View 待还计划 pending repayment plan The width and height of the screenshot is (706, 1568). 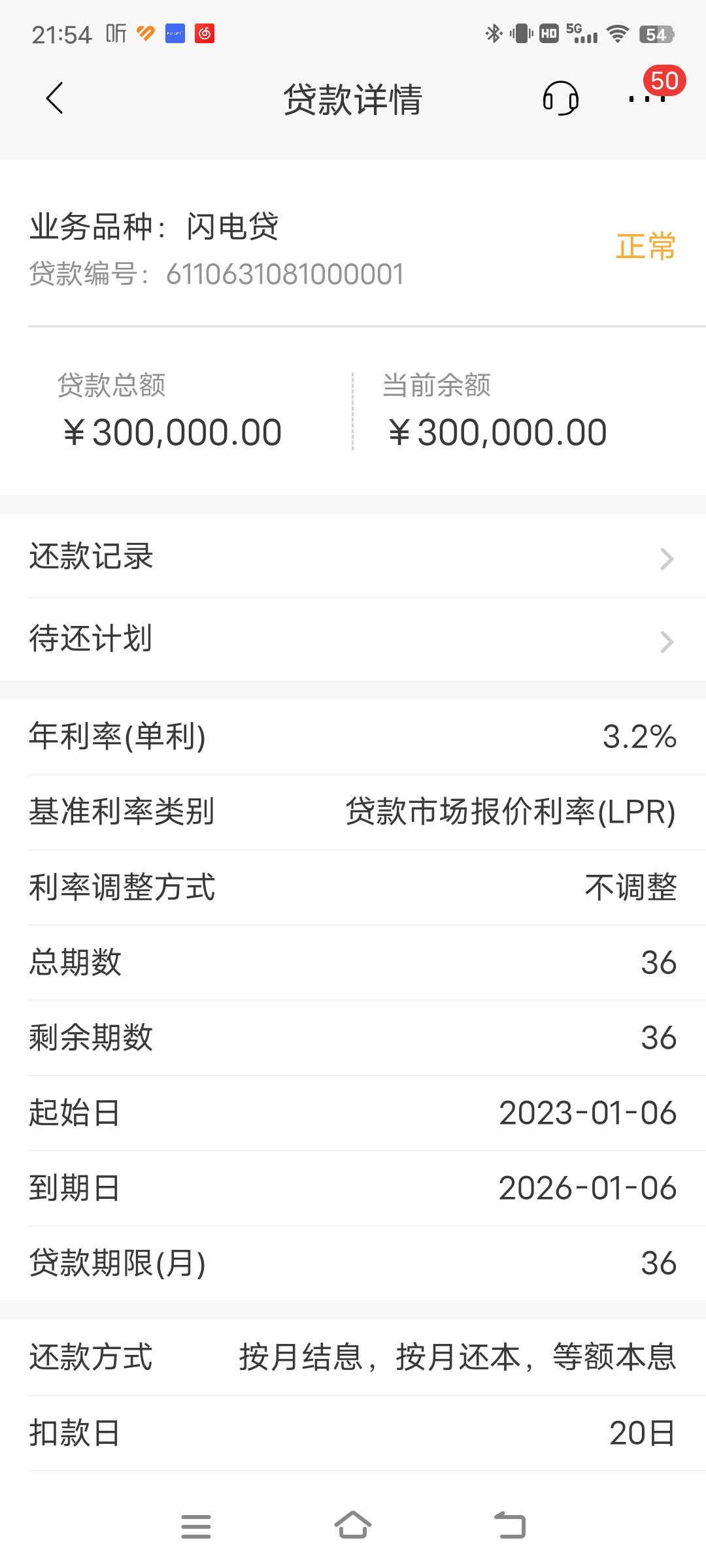[353, 640]
